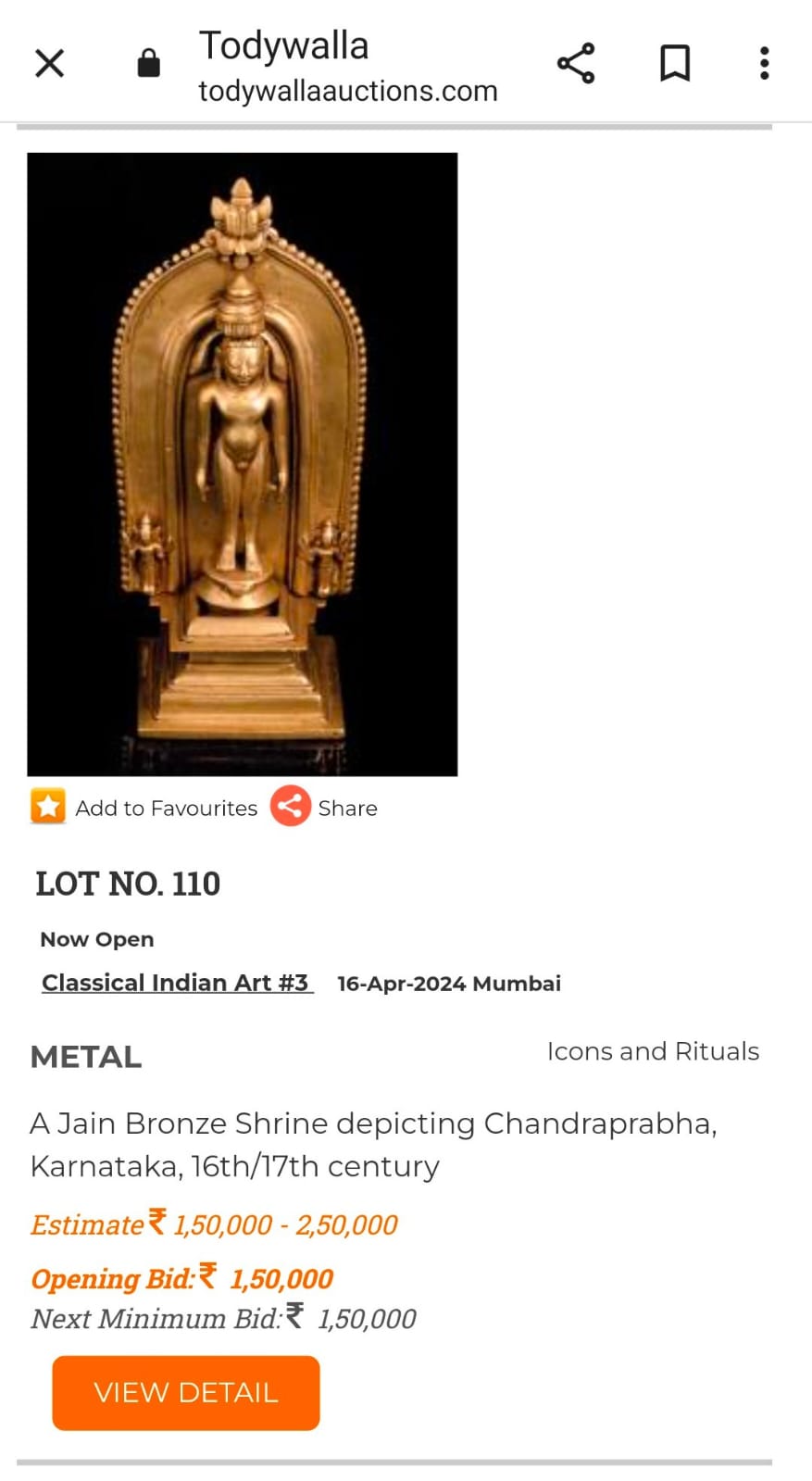
Task: Tap VIEW DETAIL for lot 110
Action: 186,1392
